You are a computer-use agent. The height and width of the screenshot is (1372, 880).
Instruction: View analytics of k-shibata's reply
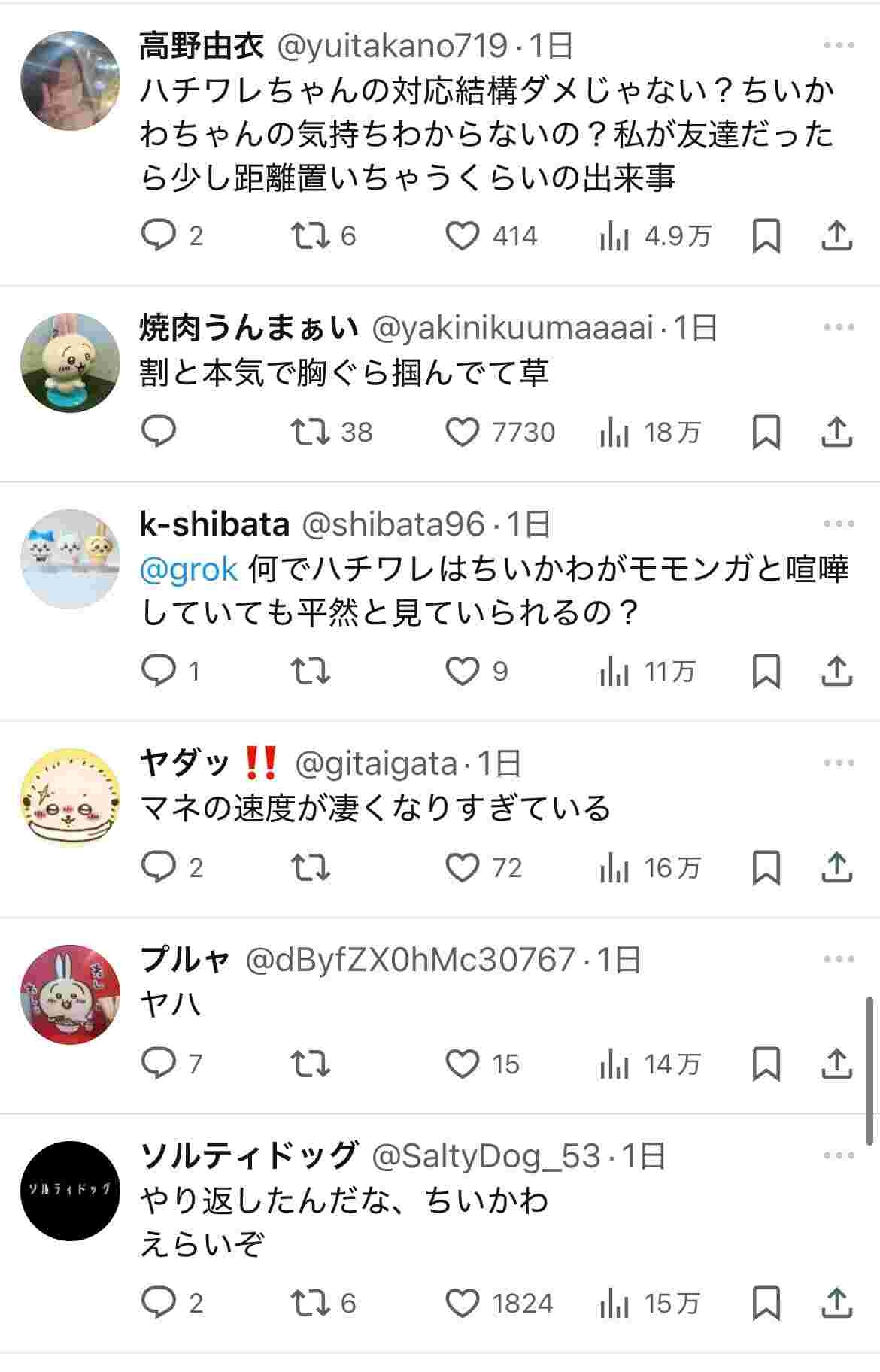(614, 671)
